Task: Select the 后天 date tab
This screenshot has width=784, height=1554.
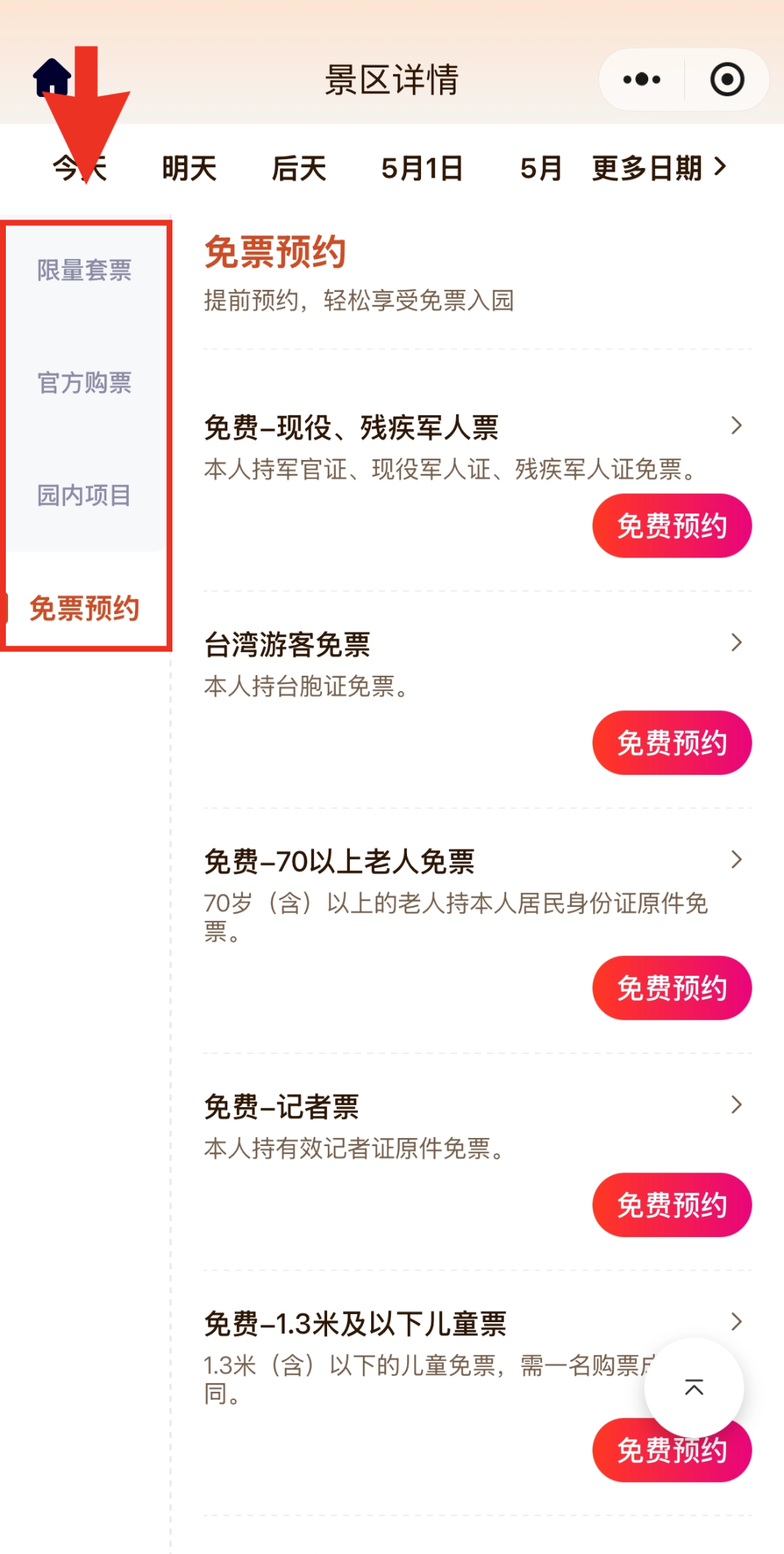Action: pyautogui.click(x=298, y=168)
